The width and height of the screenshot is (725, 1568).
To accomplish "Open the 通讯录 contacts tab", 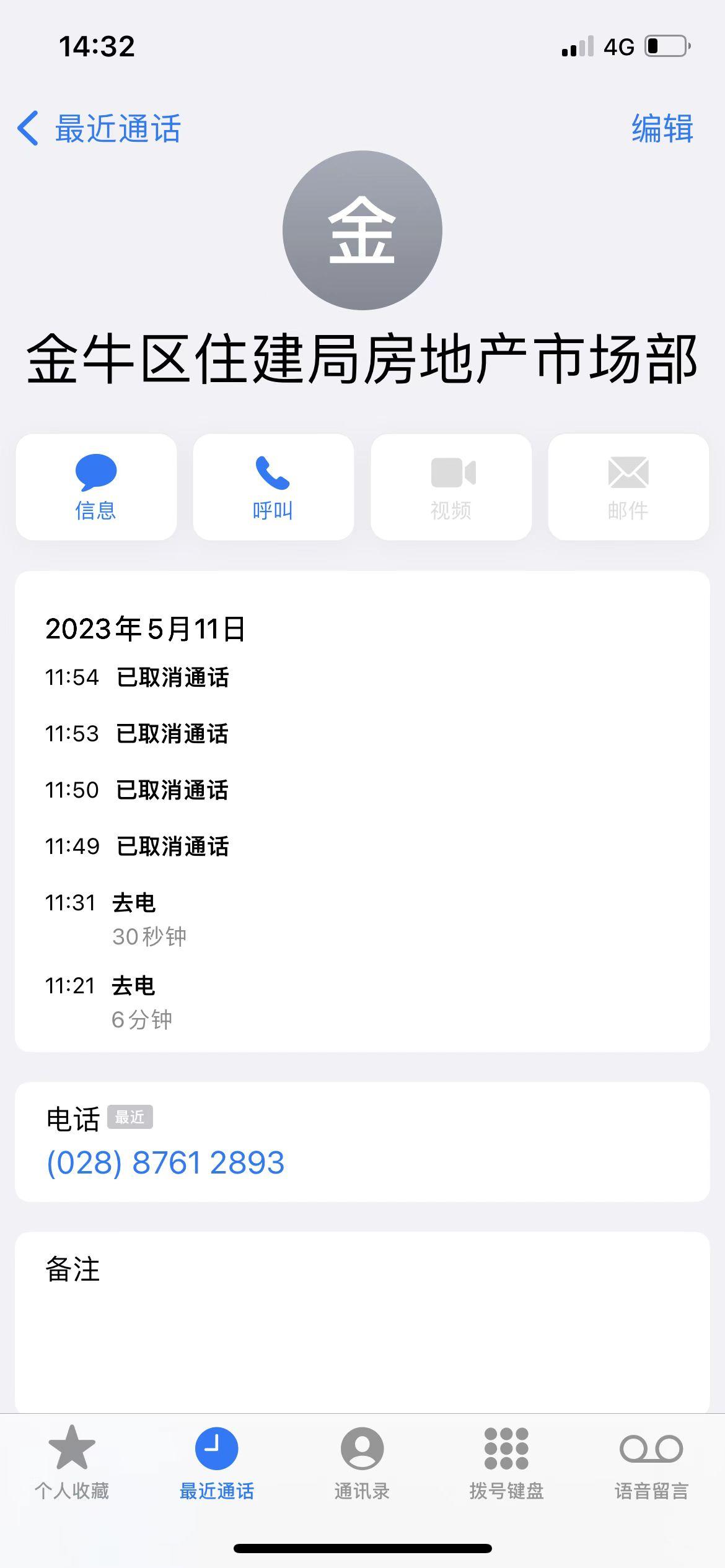I will click(362, 1463).
